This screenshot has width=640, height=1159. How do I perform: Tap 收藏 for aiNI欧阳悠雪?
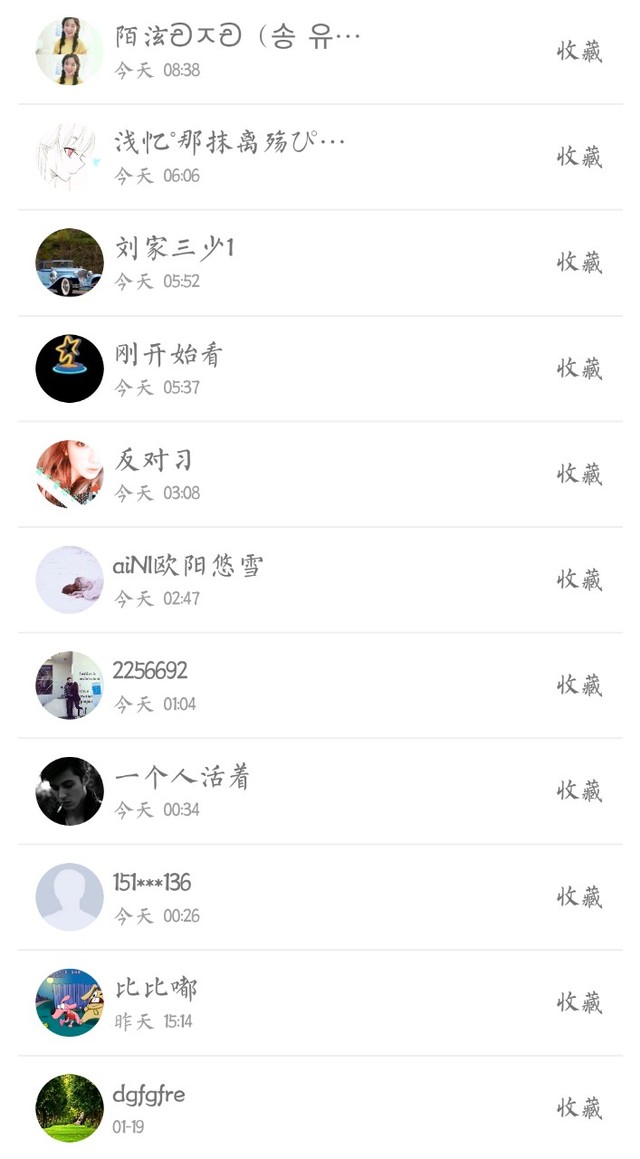coord(579,579)
